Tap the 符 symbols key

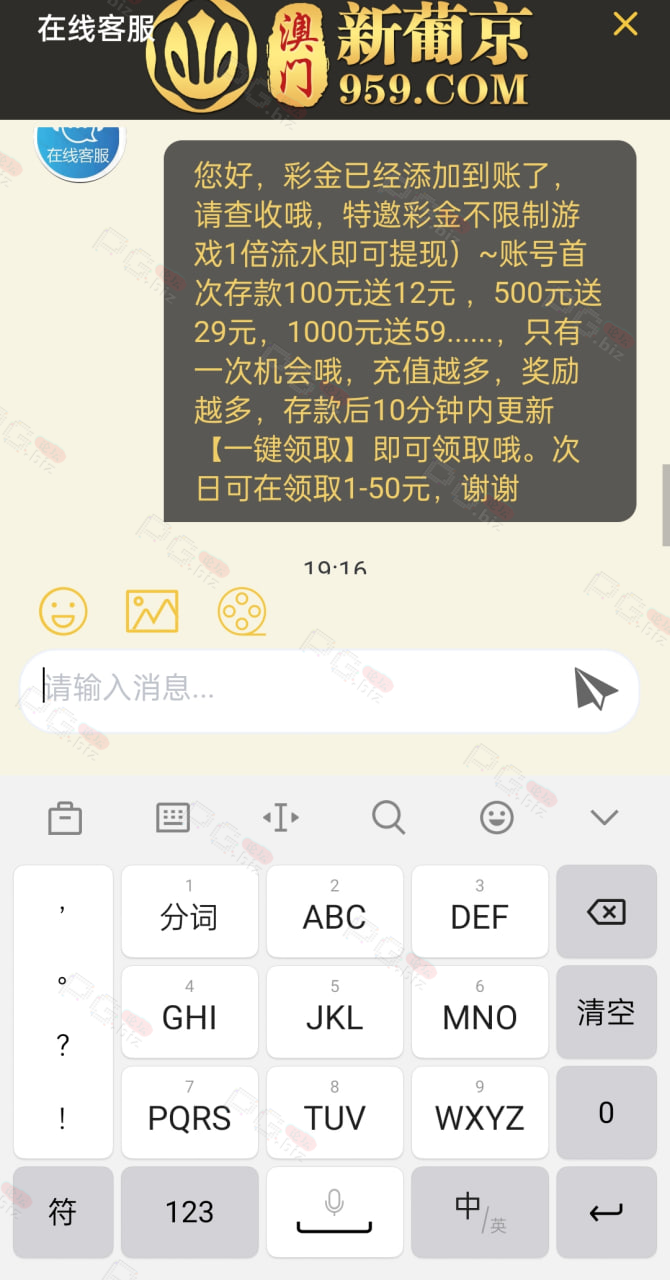tap(63, 1212)
